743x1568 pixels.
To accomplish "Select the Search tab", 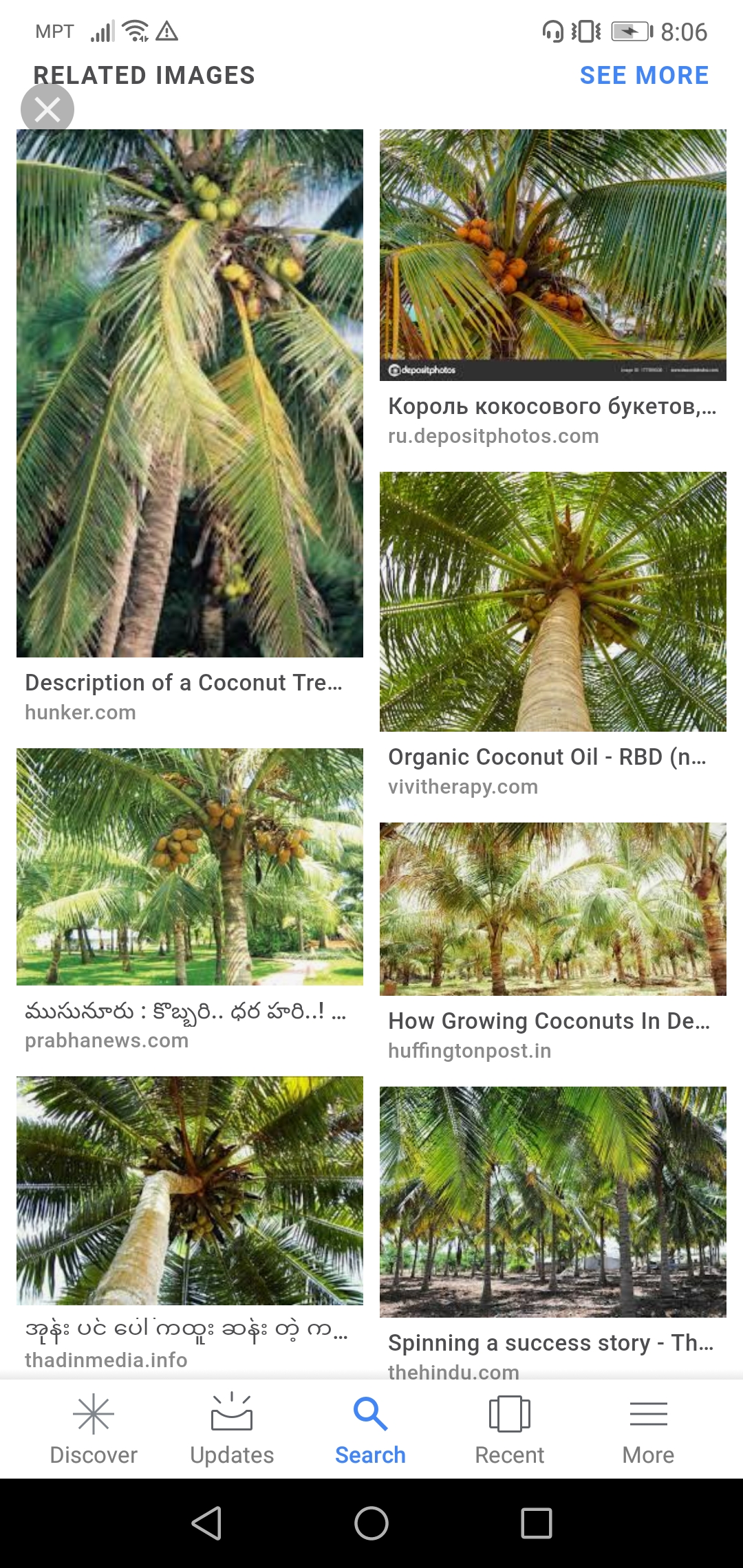I will click(x=370, y=1429).
